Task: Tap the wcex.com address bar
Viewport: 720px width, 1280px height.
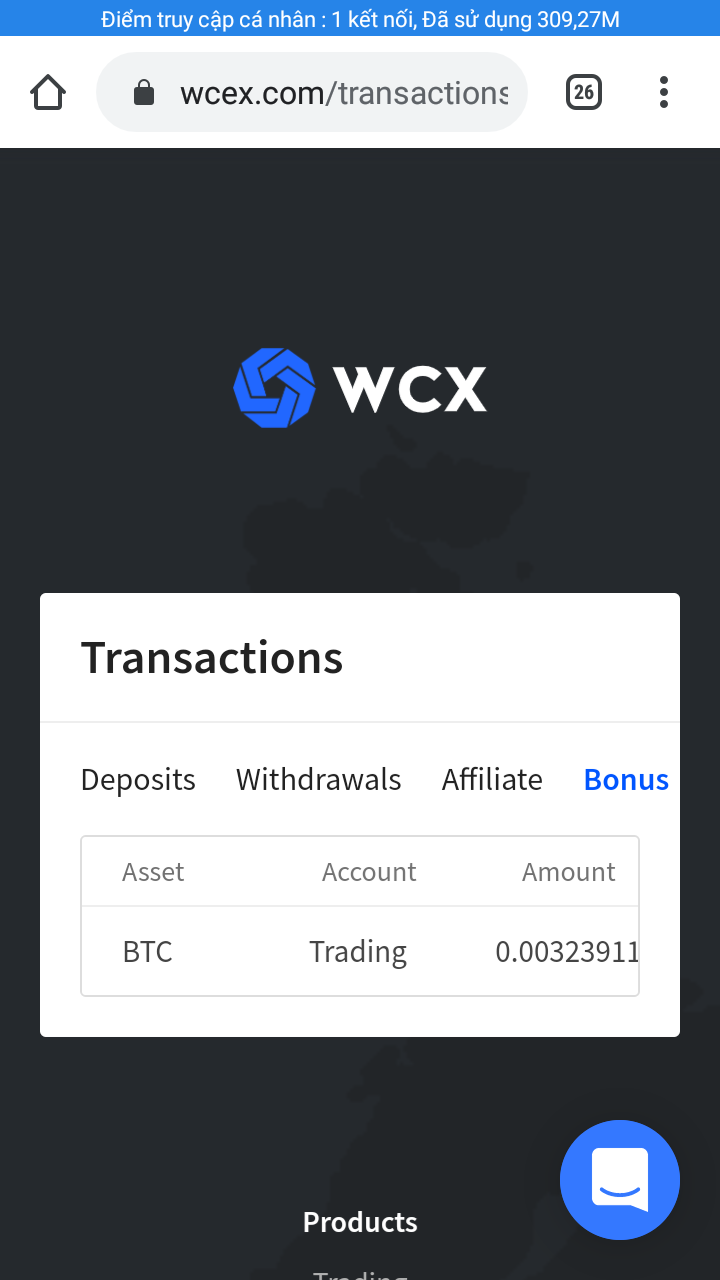Action: (x=330, y=93)
